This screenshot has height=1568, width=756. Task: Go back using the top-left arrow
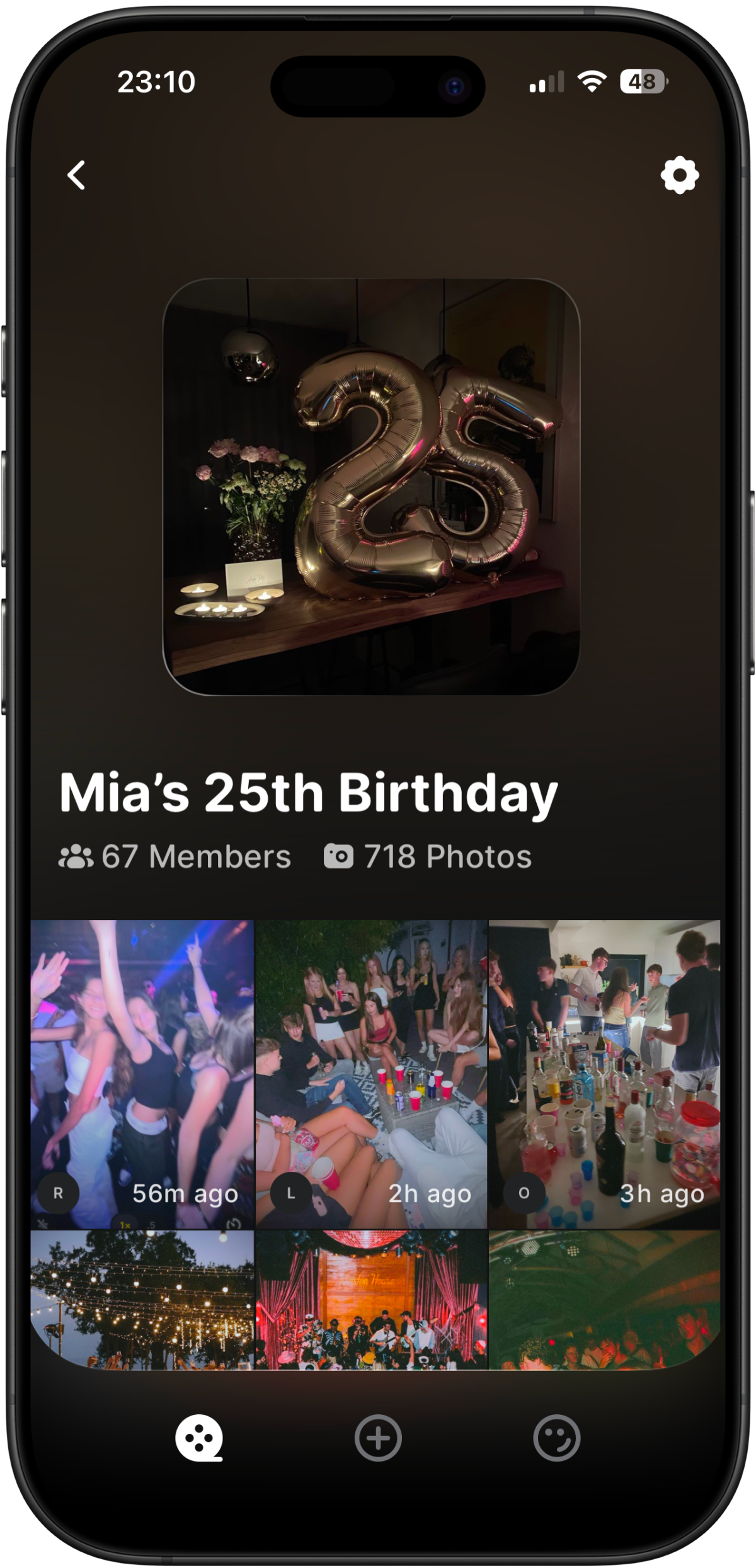pos(76,175)
